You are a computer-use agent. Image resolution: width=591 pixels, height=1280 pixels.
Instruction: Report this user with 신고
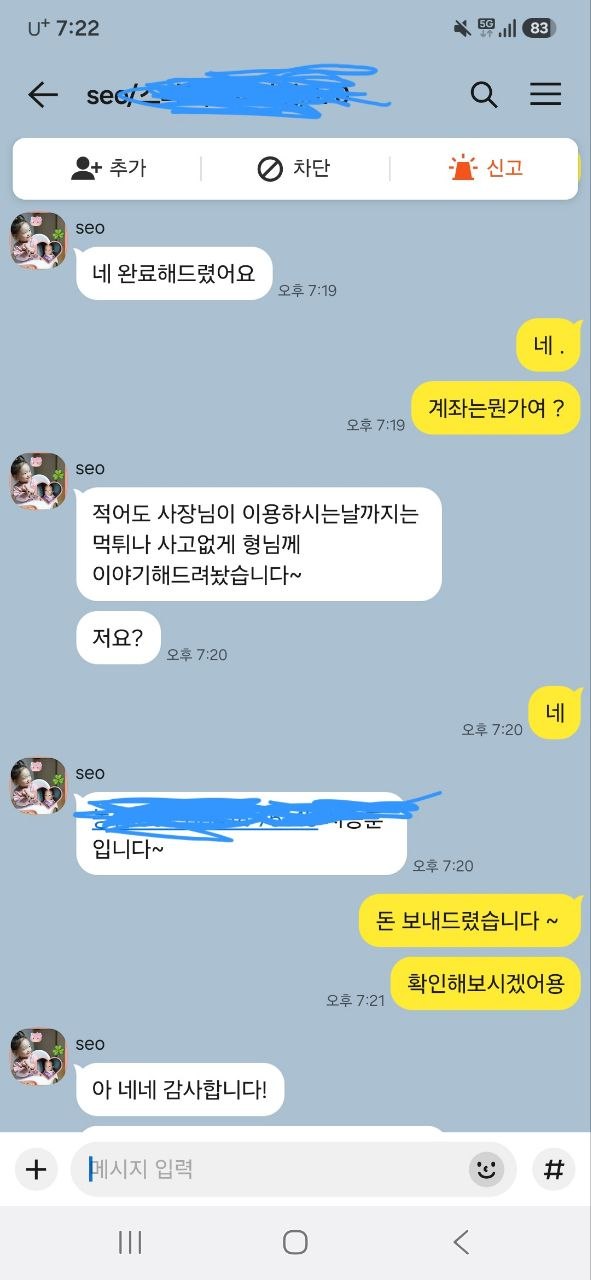tap(486, 168)
